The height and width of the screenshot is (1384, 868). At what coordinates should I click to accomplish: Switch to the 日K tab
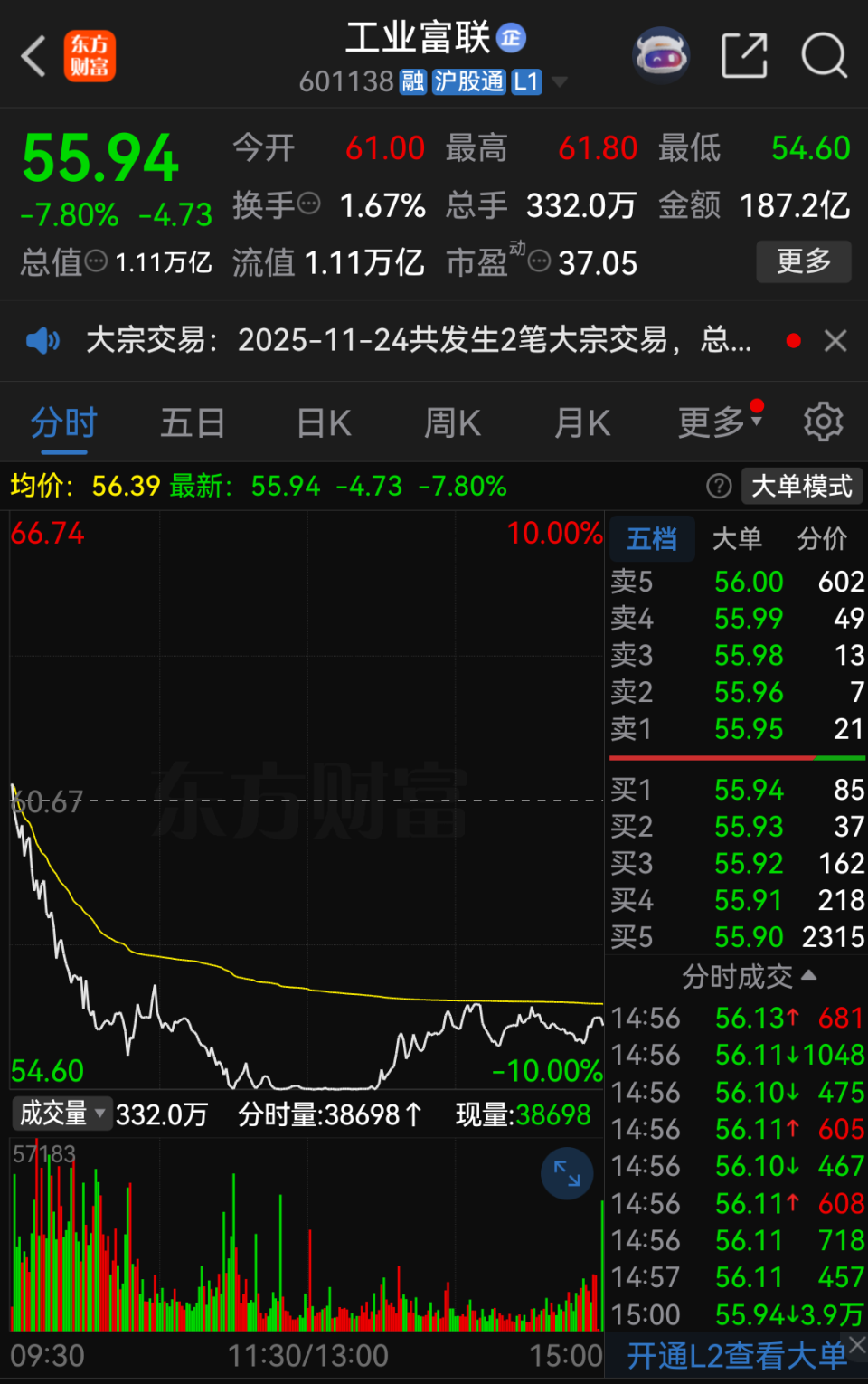point(322,422)
